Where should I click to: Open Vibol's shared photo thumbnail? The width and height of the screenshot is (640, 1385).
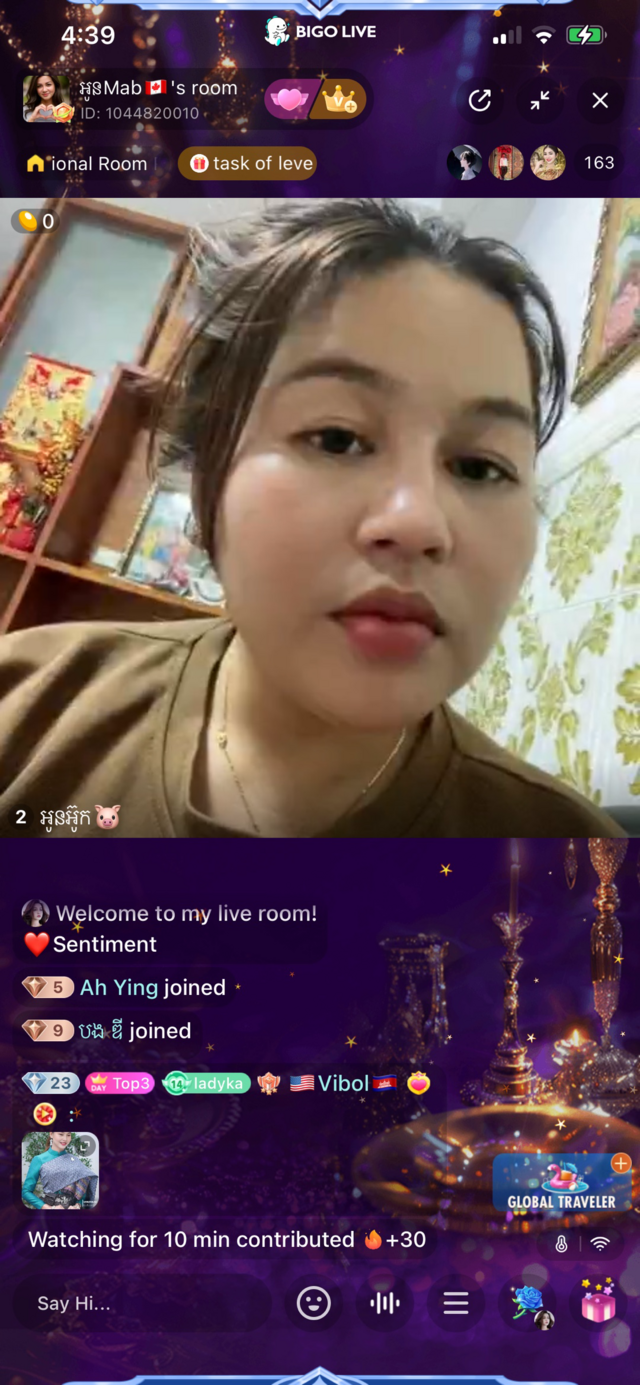coord(60,1170)
